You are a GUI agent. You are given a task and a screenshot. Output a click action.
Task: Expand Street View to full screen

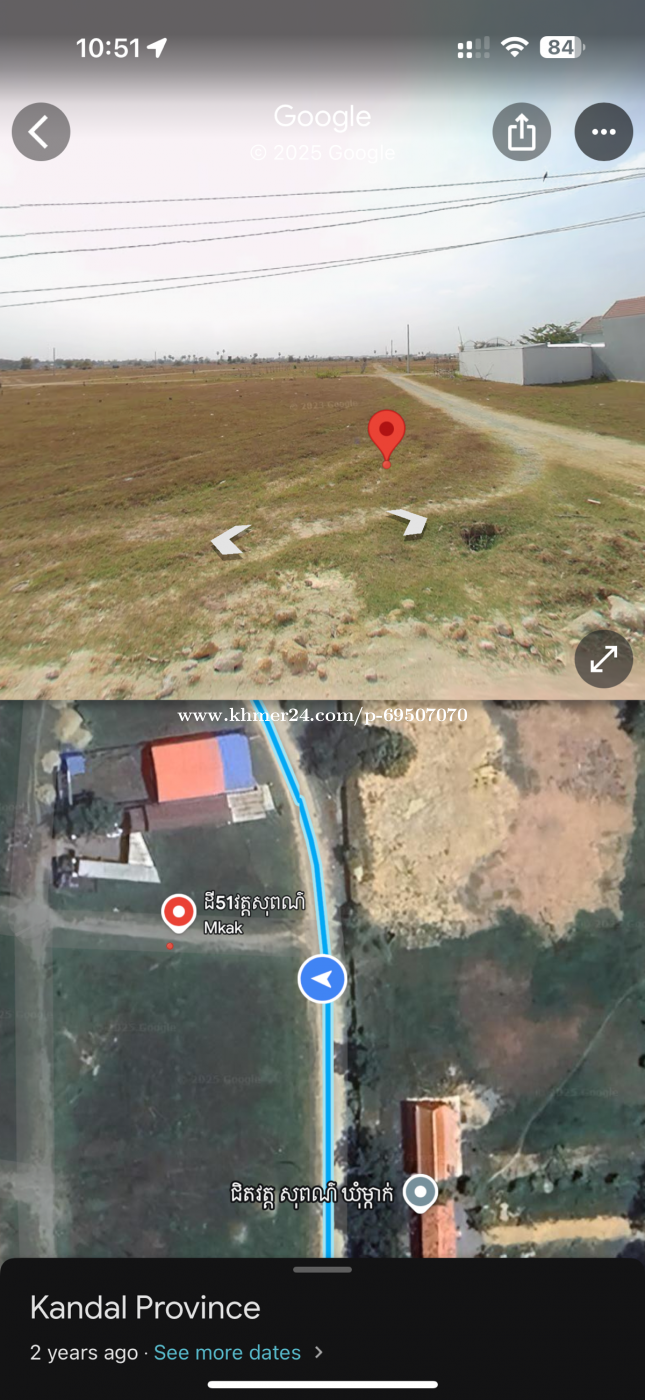[604, 658]
